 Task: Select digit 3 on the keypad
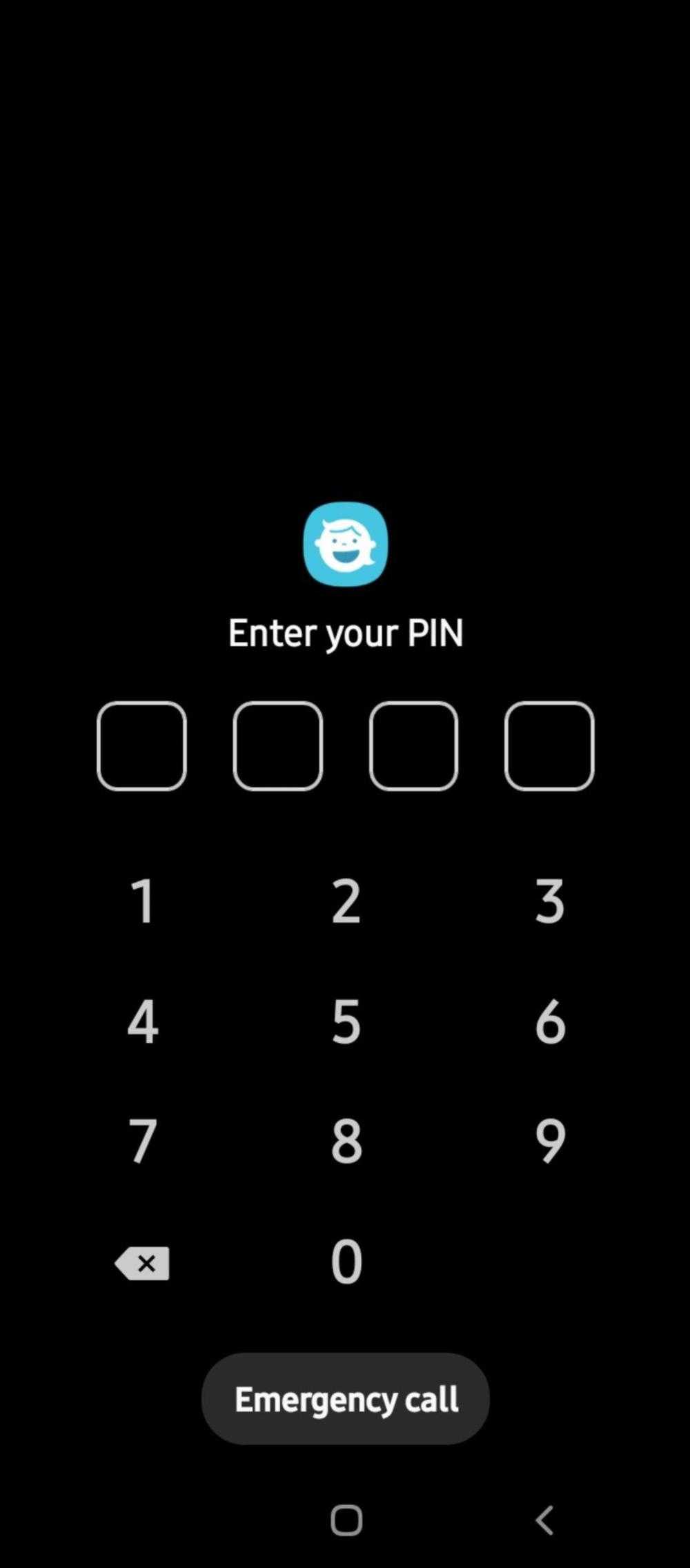(x=550, y=901)
